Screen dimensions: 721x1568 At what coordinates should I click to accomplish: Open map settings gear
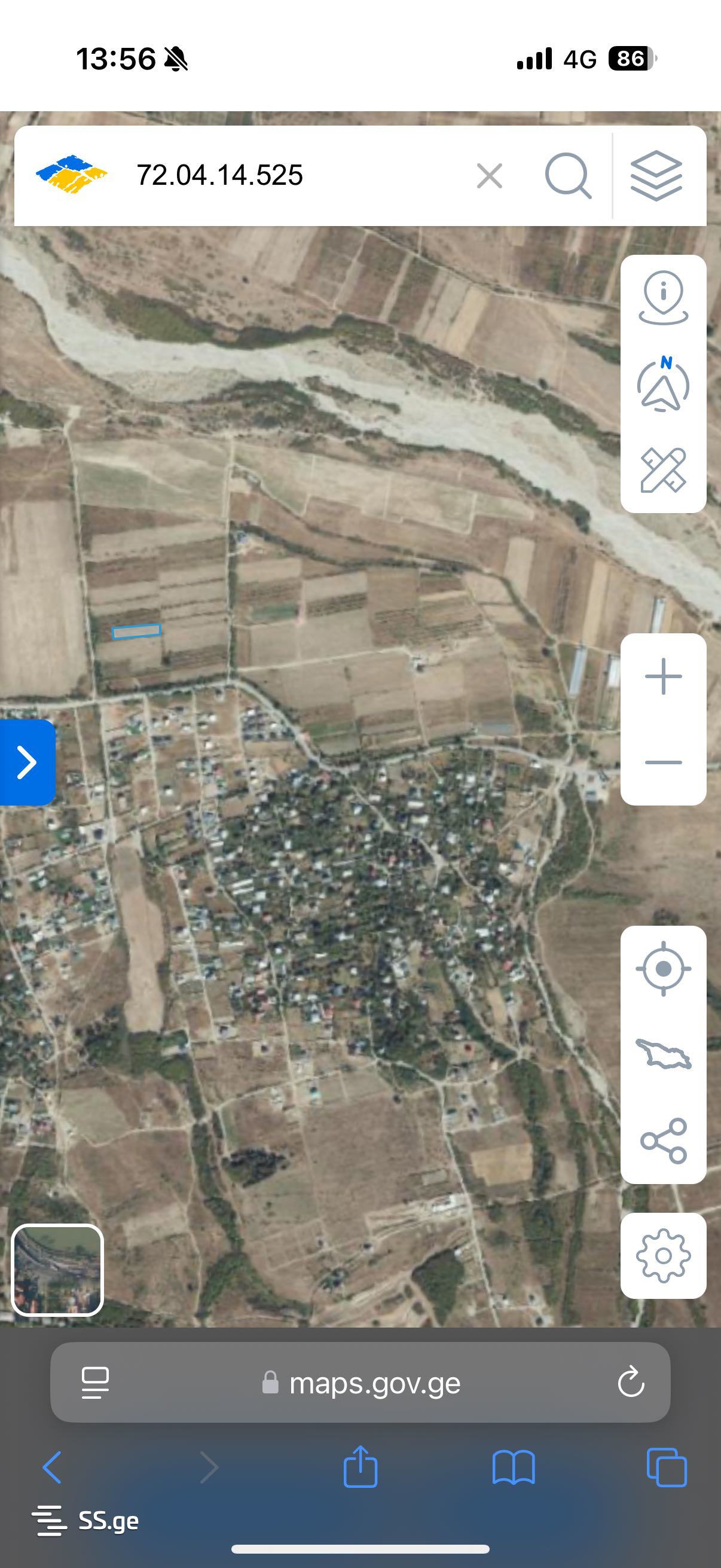(x=663, y=1255)
